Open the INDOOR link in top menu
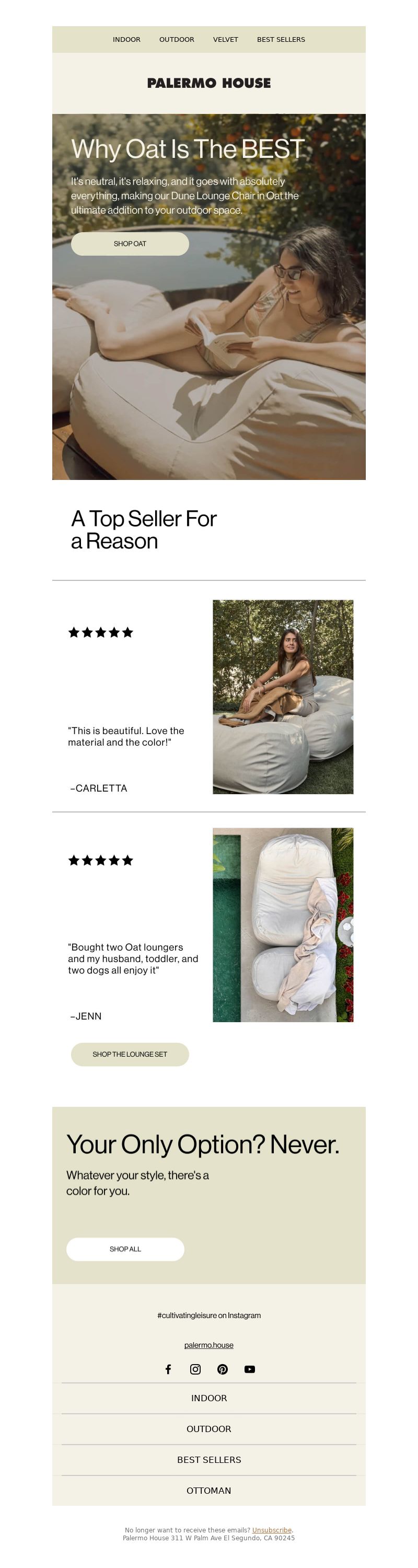 point(126,40)
